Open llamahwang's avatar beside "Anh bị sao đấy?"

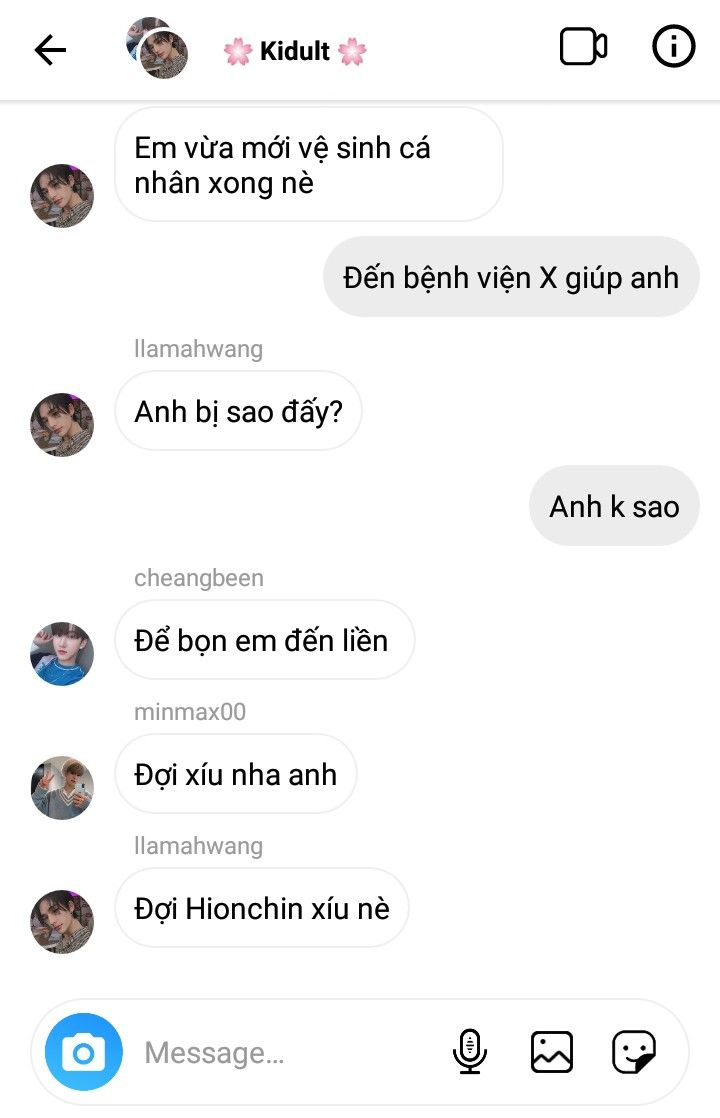point(62,425)
